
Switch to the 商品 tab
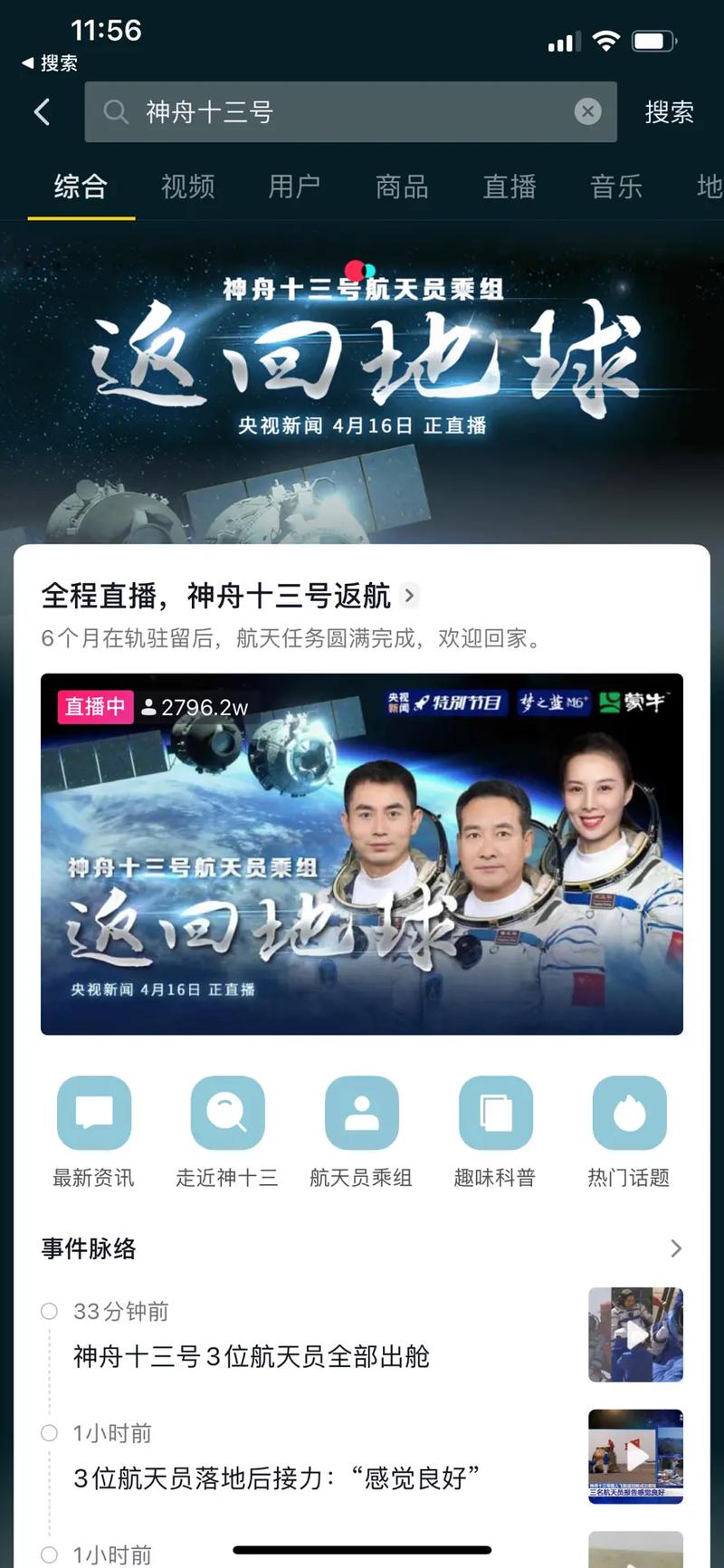(402, 186)
